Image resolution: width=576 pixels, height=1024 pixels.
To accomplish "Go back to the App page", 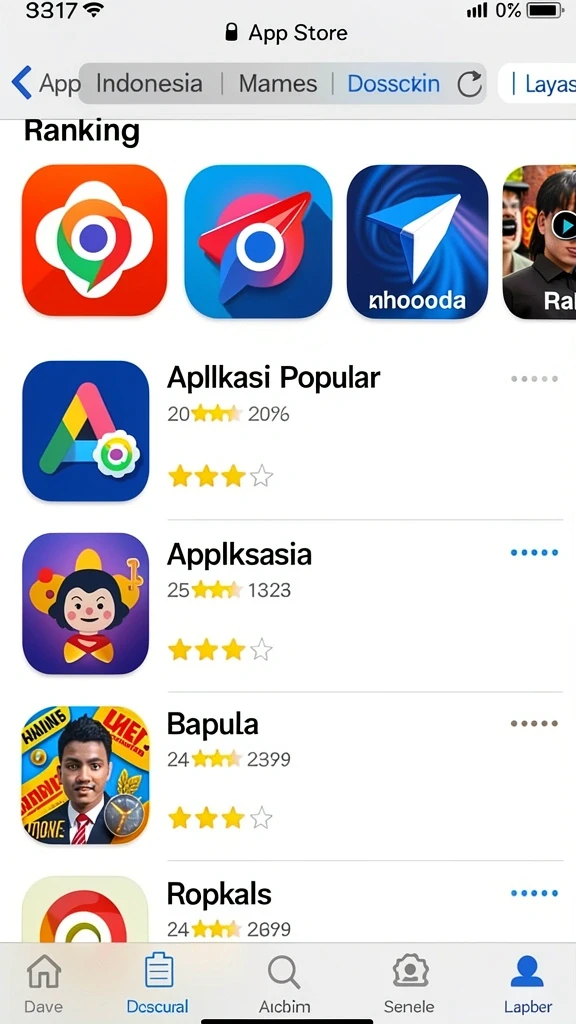I will click(44, 84).
